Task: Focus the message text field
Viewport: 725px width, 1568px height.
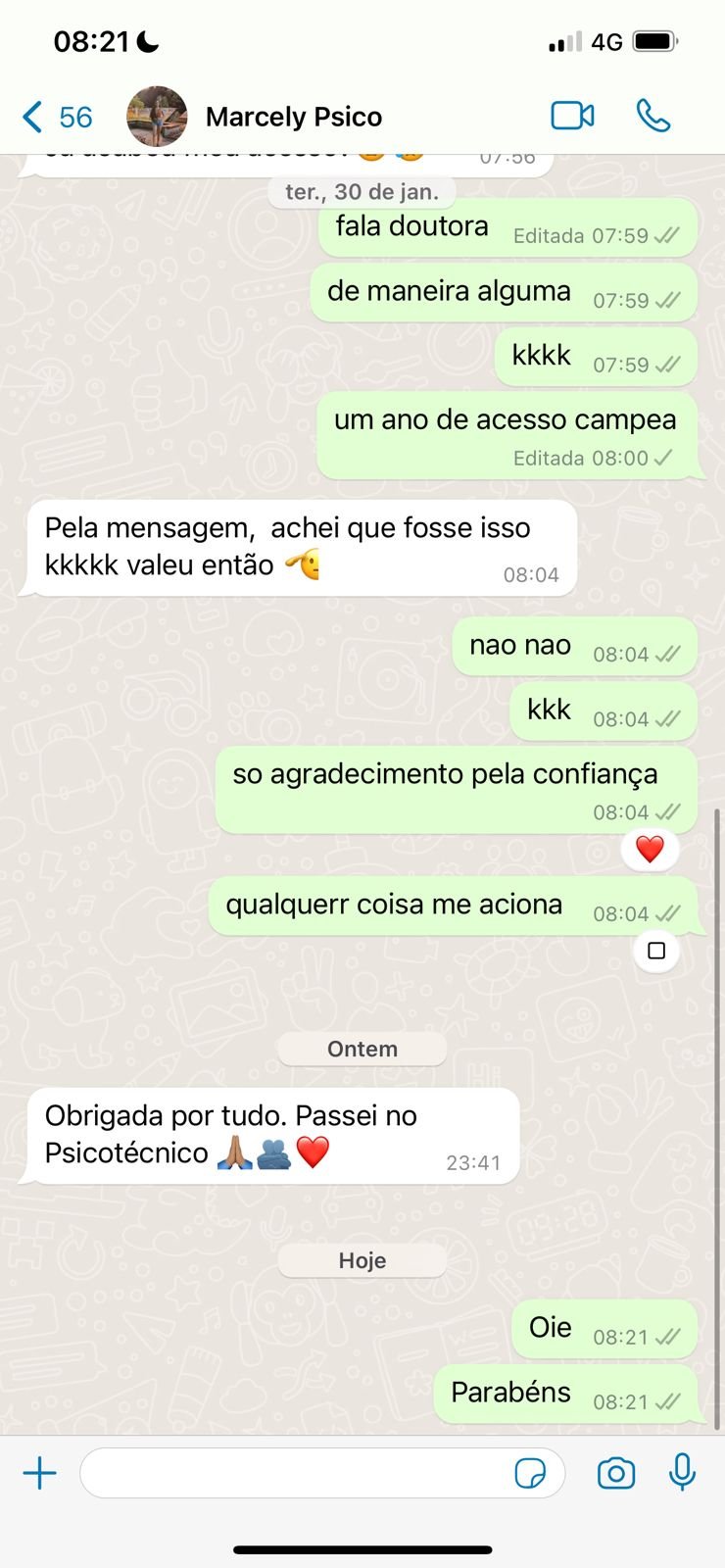Action: pyautogui.click(x=294, y=1473)
